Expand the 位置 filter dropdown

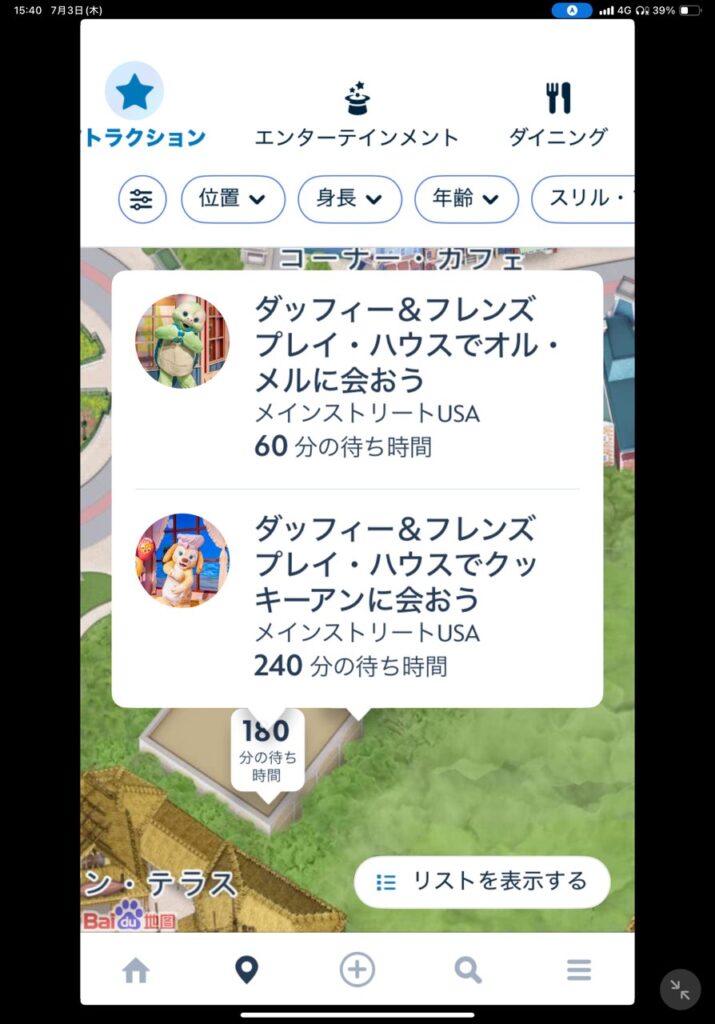[x=232, y=199]
